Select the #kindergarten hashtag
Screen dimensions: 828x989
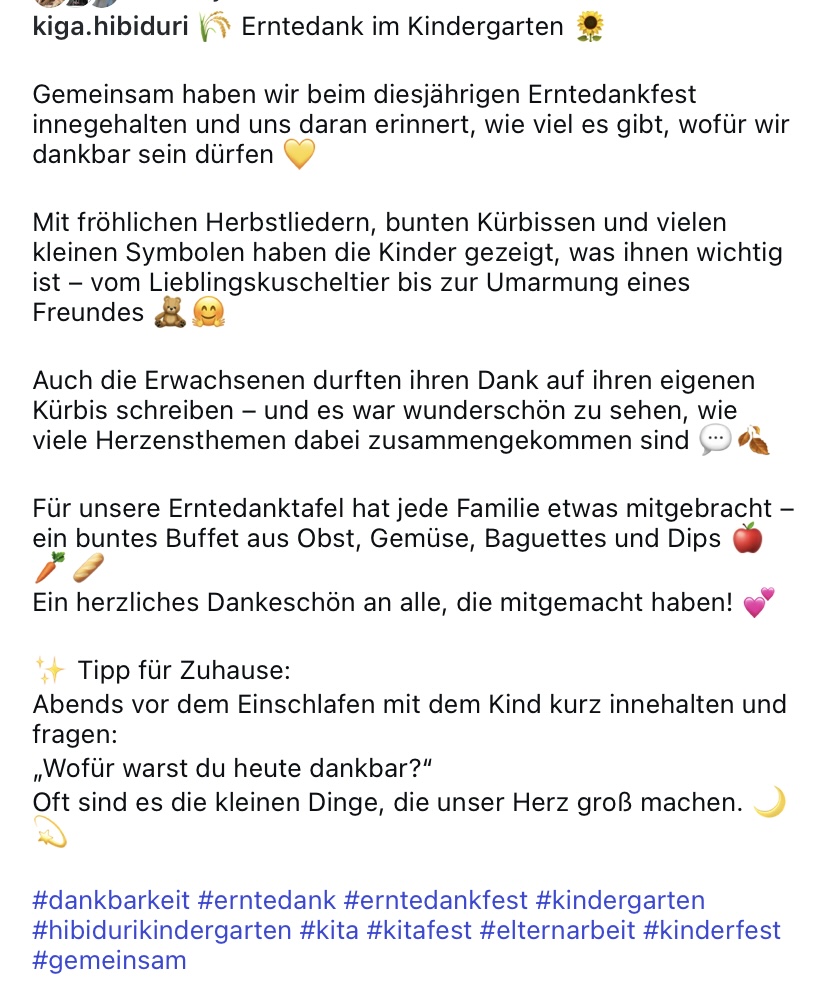(x=621, y=900)
